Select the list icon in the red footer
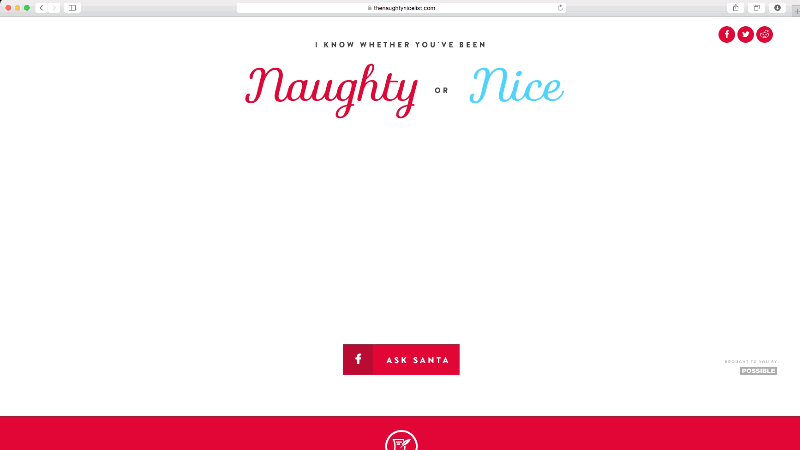Viewport: 800px width, 450px height. (x=400, y=442)
